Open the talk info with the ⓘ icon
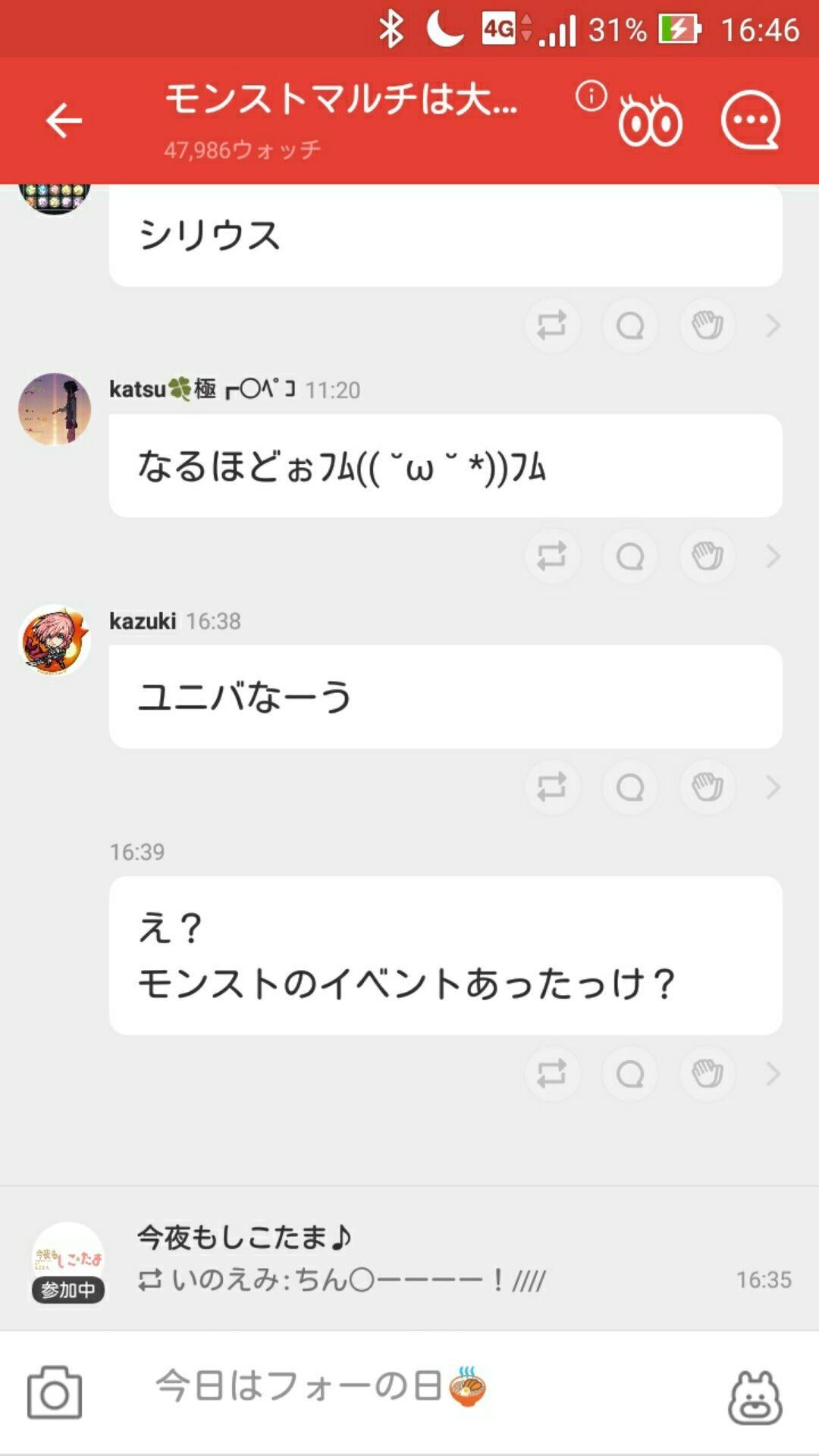 pyautogui.click(x=590, y=97)
